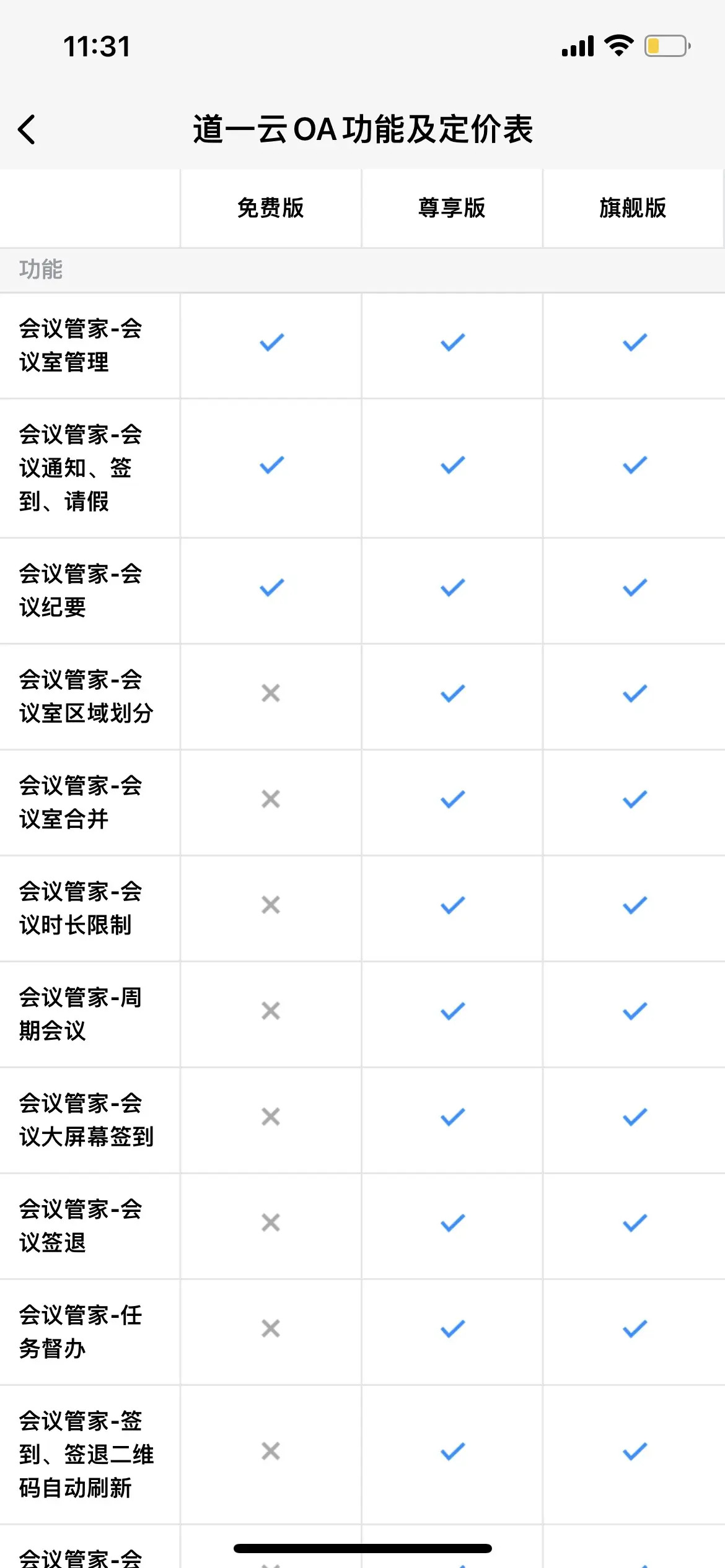Viewport: 725px width, 1568px height.
Task: Tap the 尊享版 column label
Action: (451, 208)
